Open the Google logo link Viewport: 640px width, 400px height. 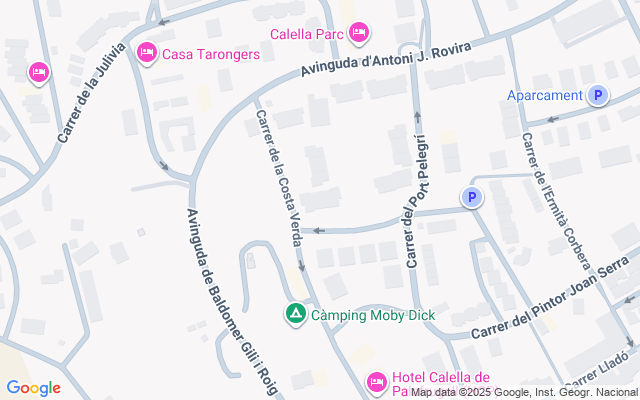coord(33,388)
